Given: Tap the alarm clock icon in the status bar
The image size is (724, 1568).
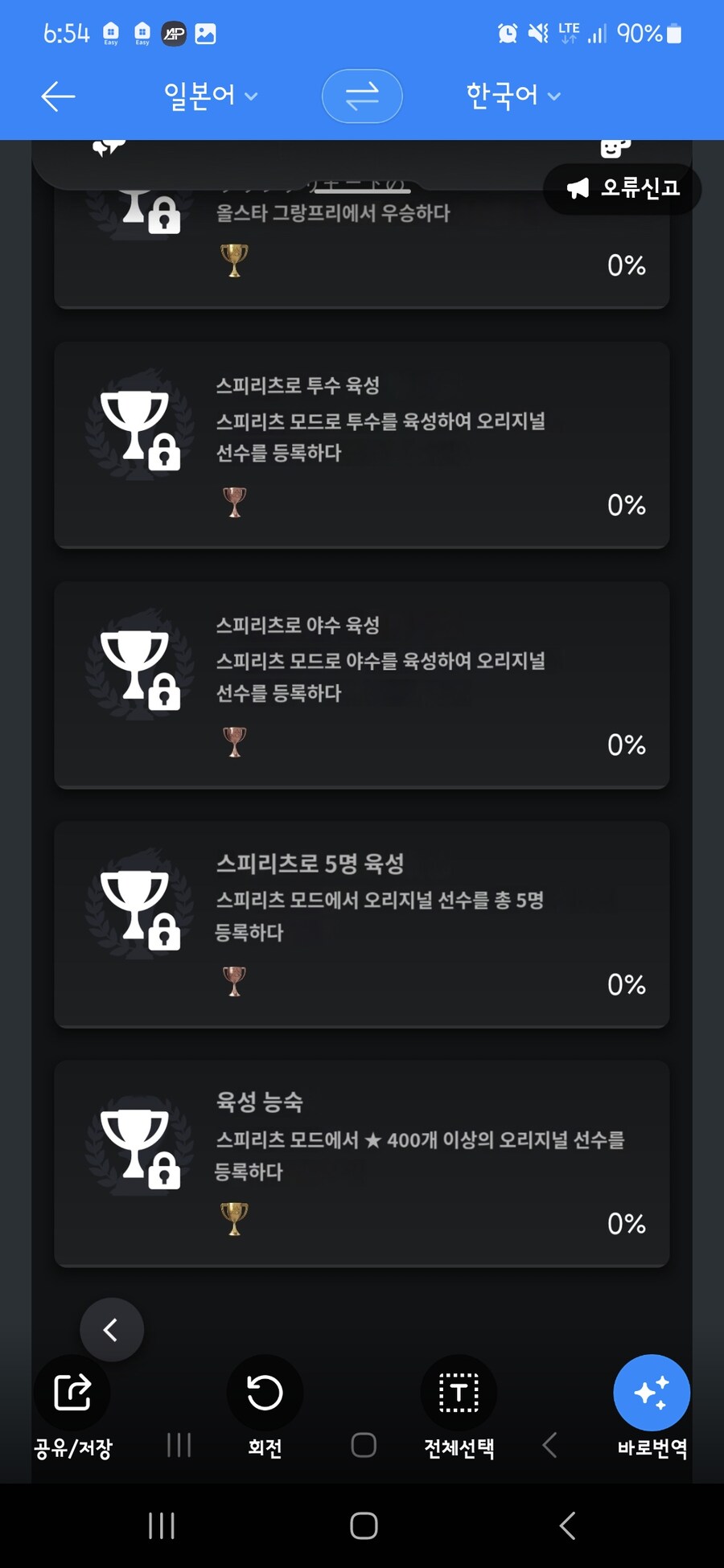Looking at the screenshot, I should pos(507,33).
